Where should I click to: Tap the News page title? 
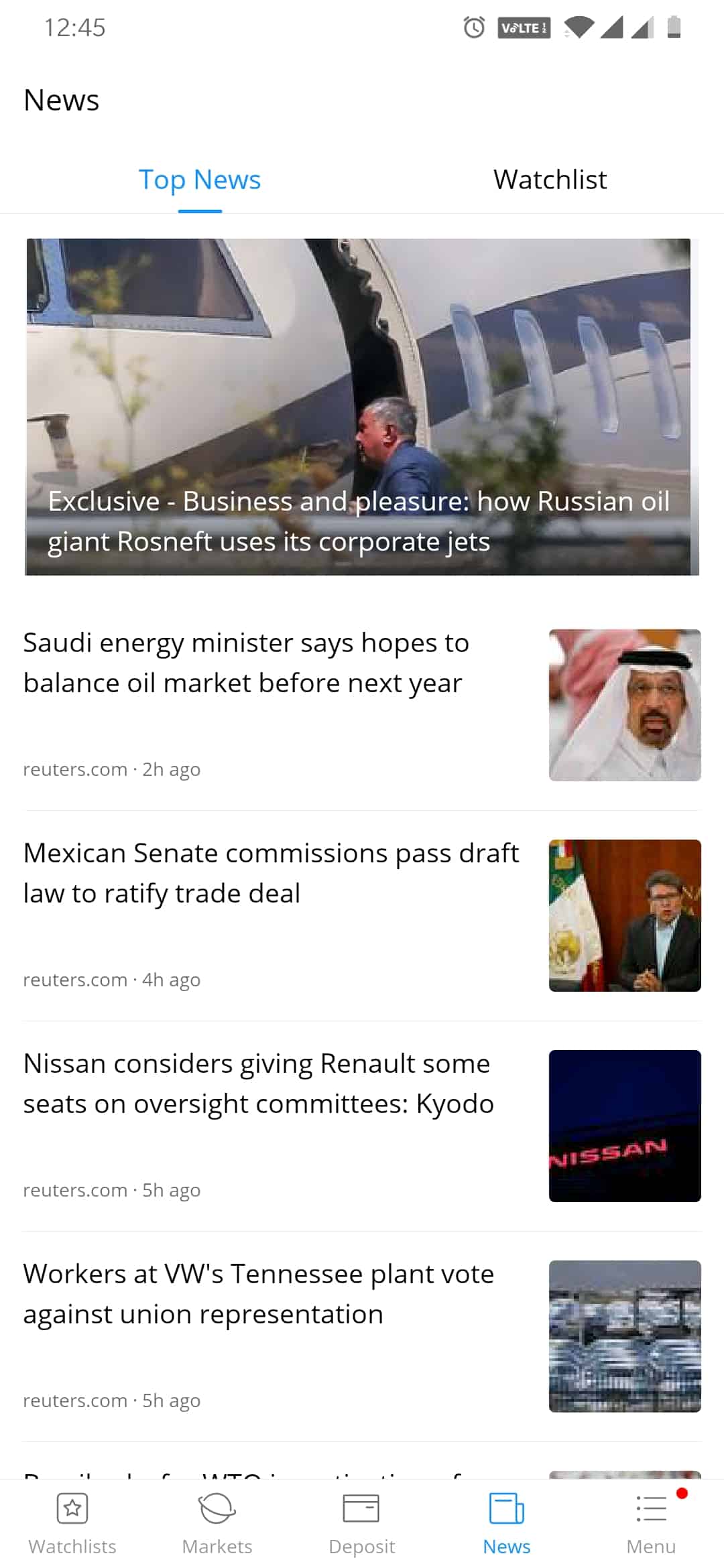(x=61, y=99)
